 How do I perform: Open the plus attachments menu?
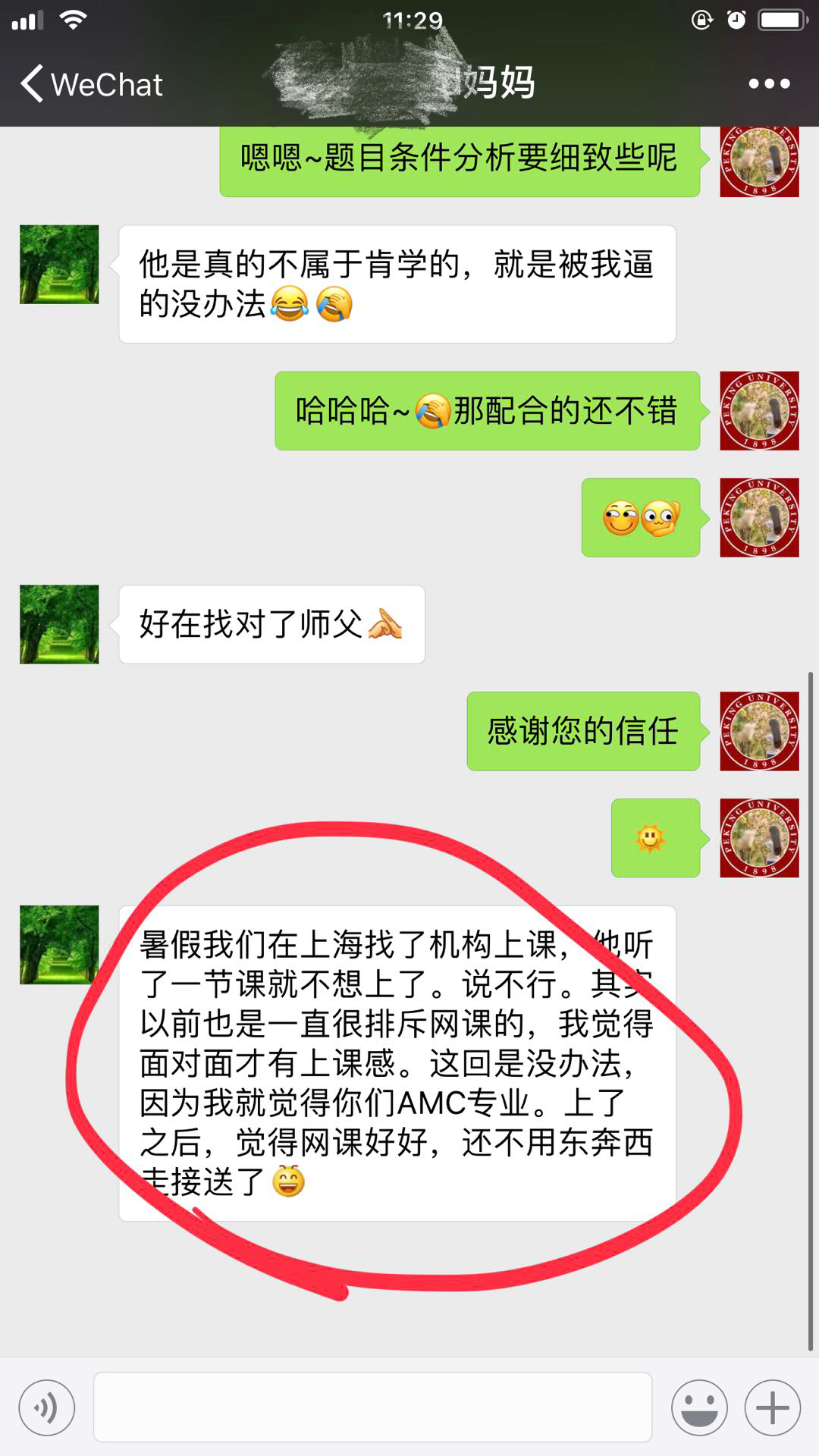pyautogui.click(x=772, y=1408)
